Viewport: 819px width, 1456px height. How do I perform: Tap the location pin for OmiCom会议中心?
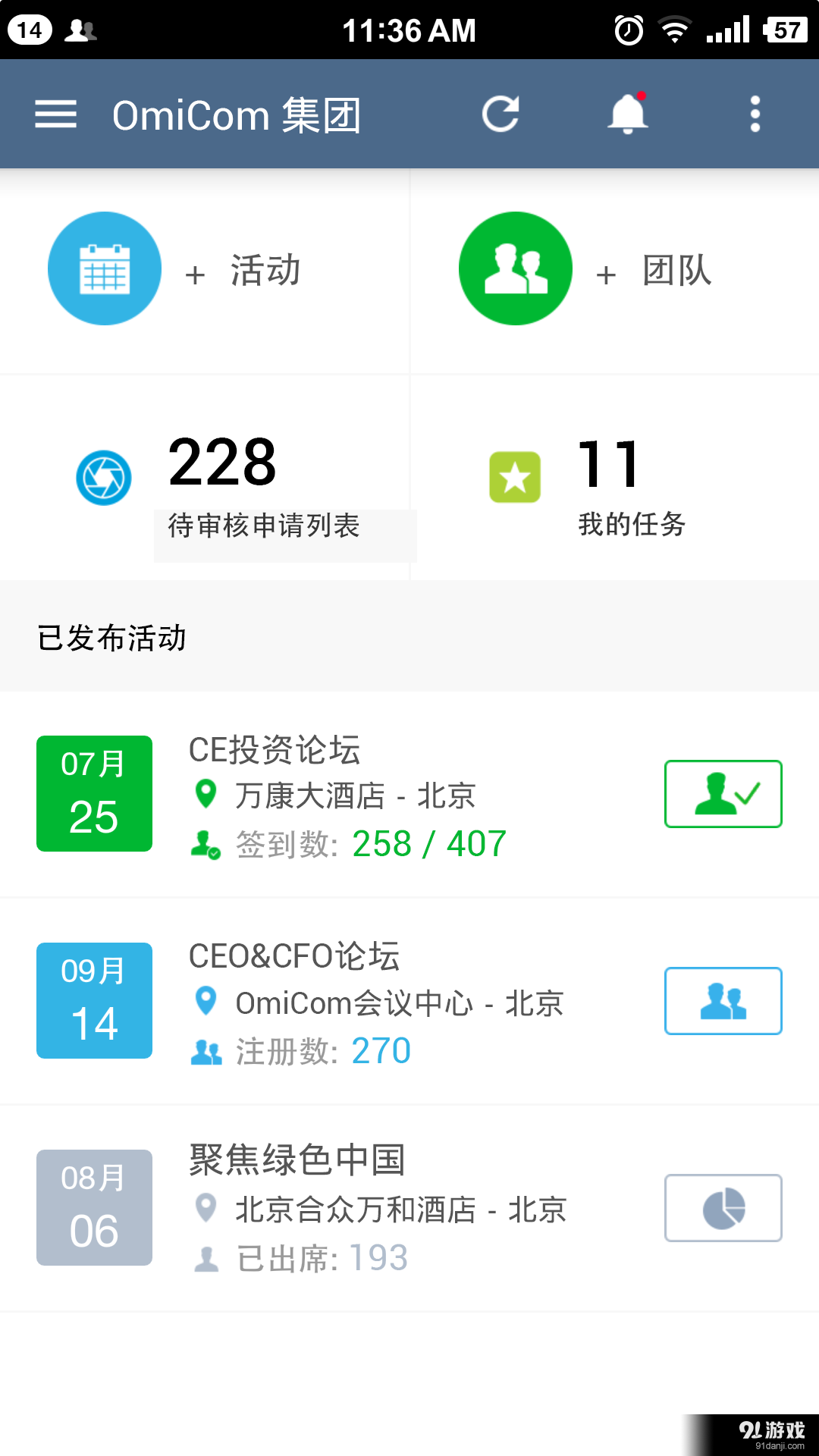coord(206,1001)
